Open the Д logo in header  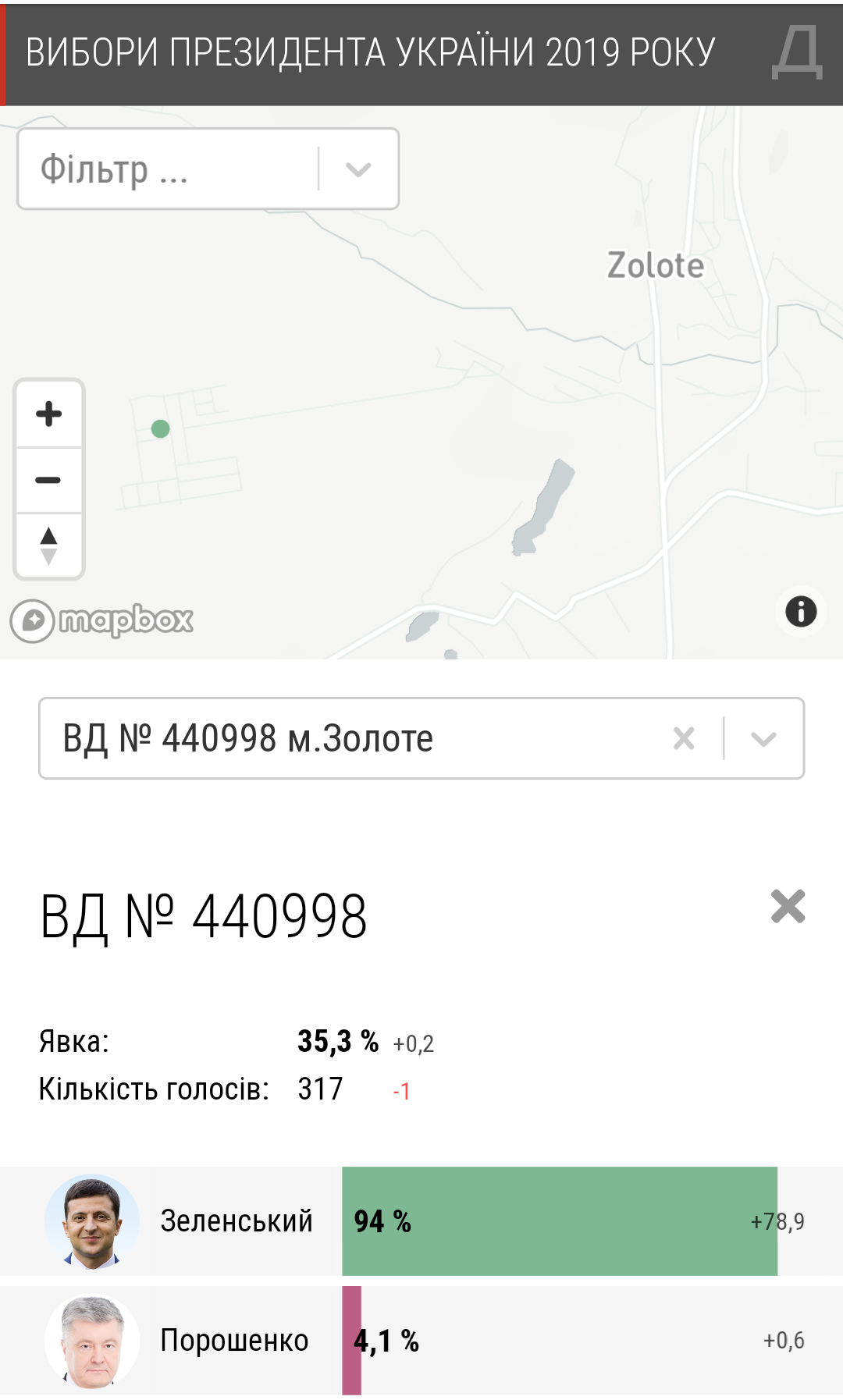(x=797, y=53)
